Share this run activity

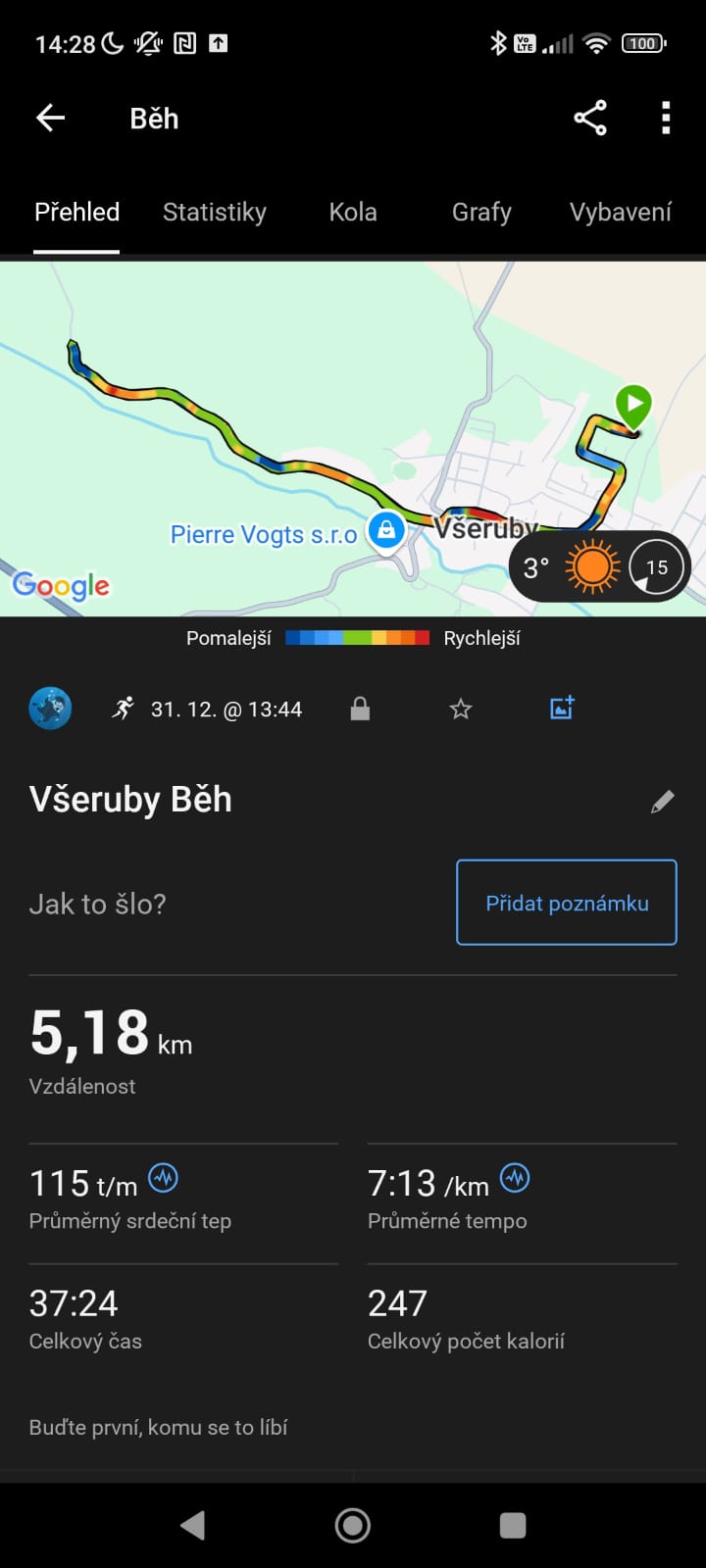(590, 119)
